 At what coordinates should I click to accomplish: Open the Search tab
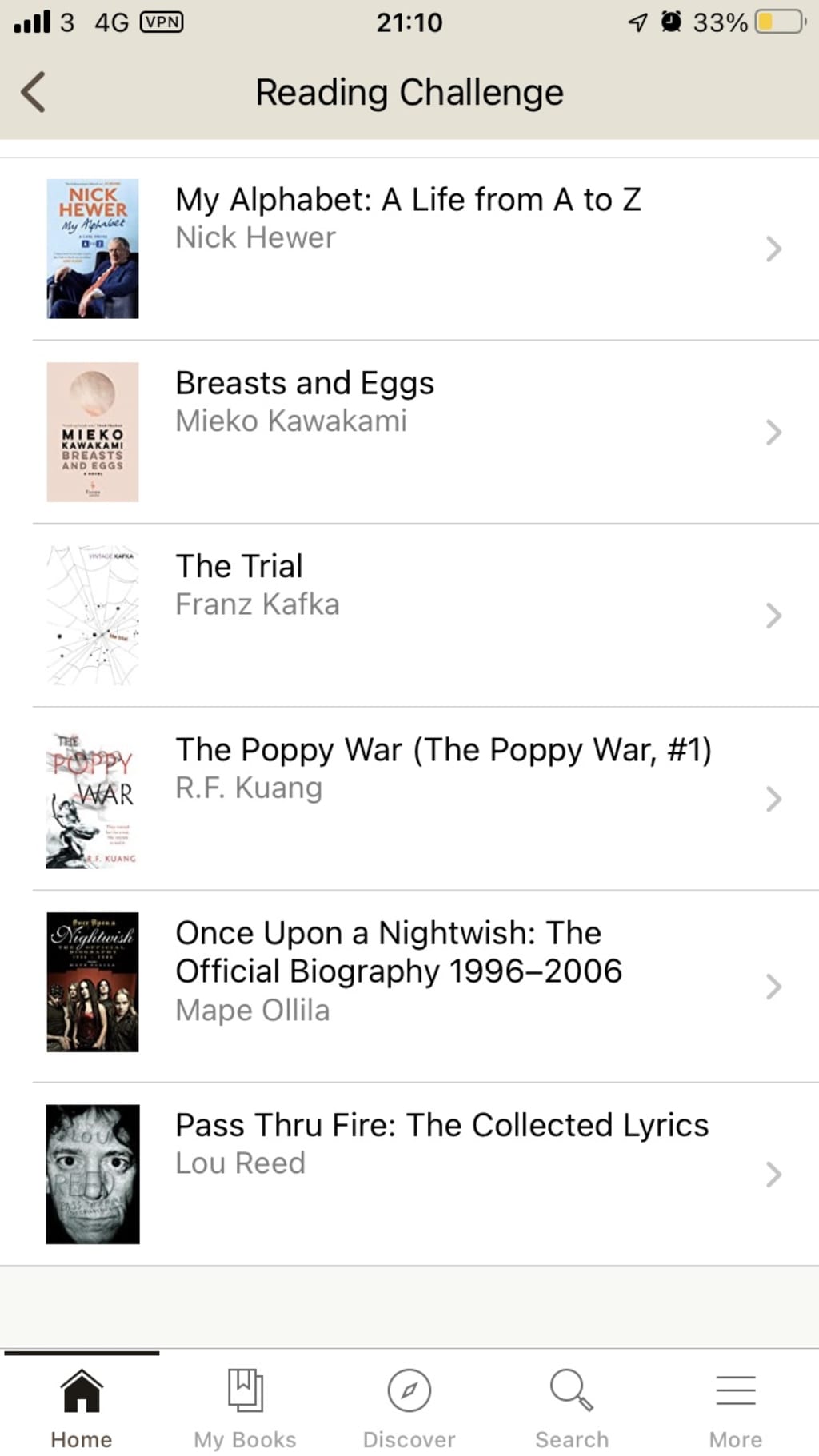572,1407
